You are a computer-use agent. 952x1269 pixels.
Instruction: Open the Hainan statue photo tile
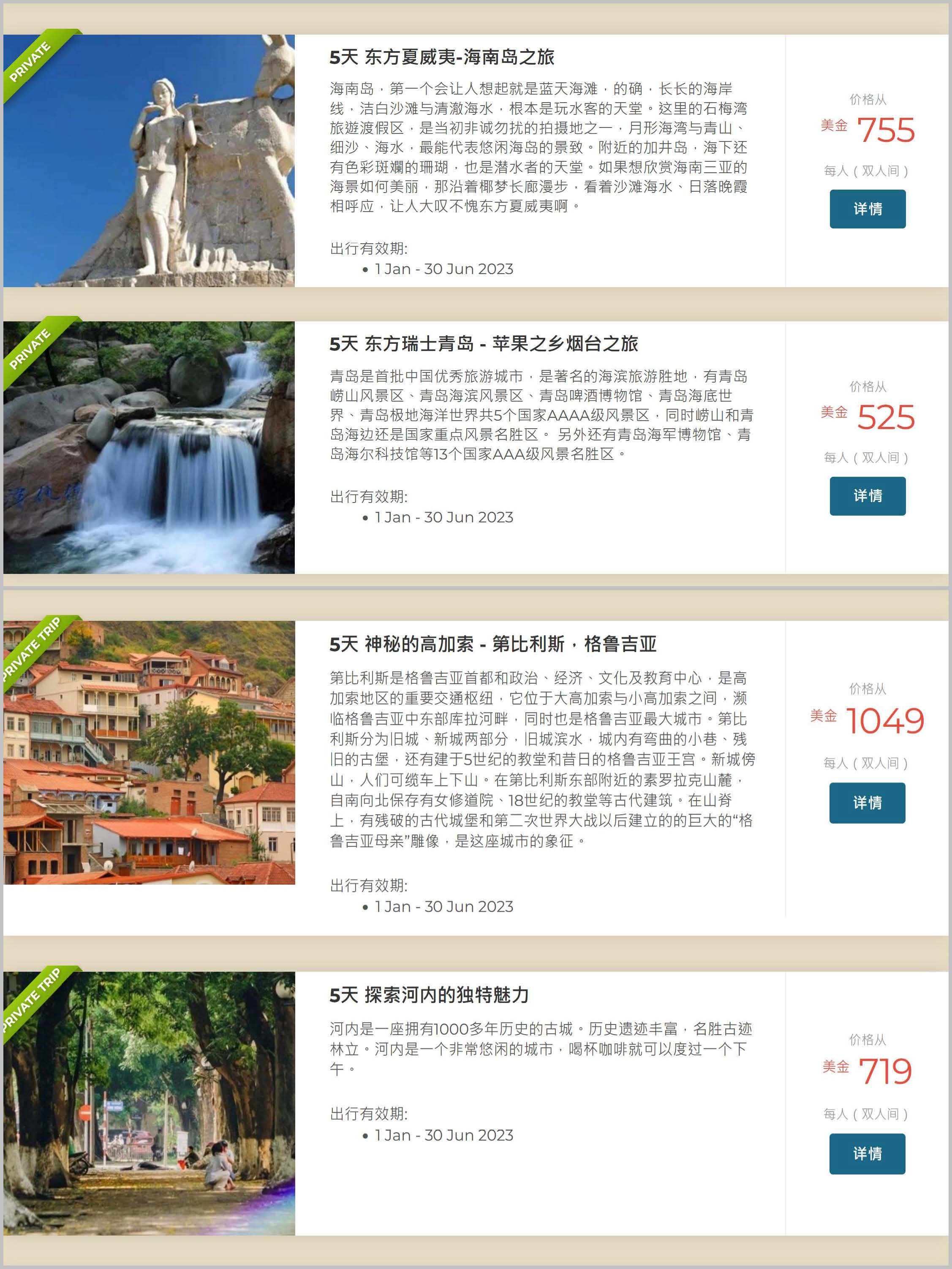tap(149, 160)
